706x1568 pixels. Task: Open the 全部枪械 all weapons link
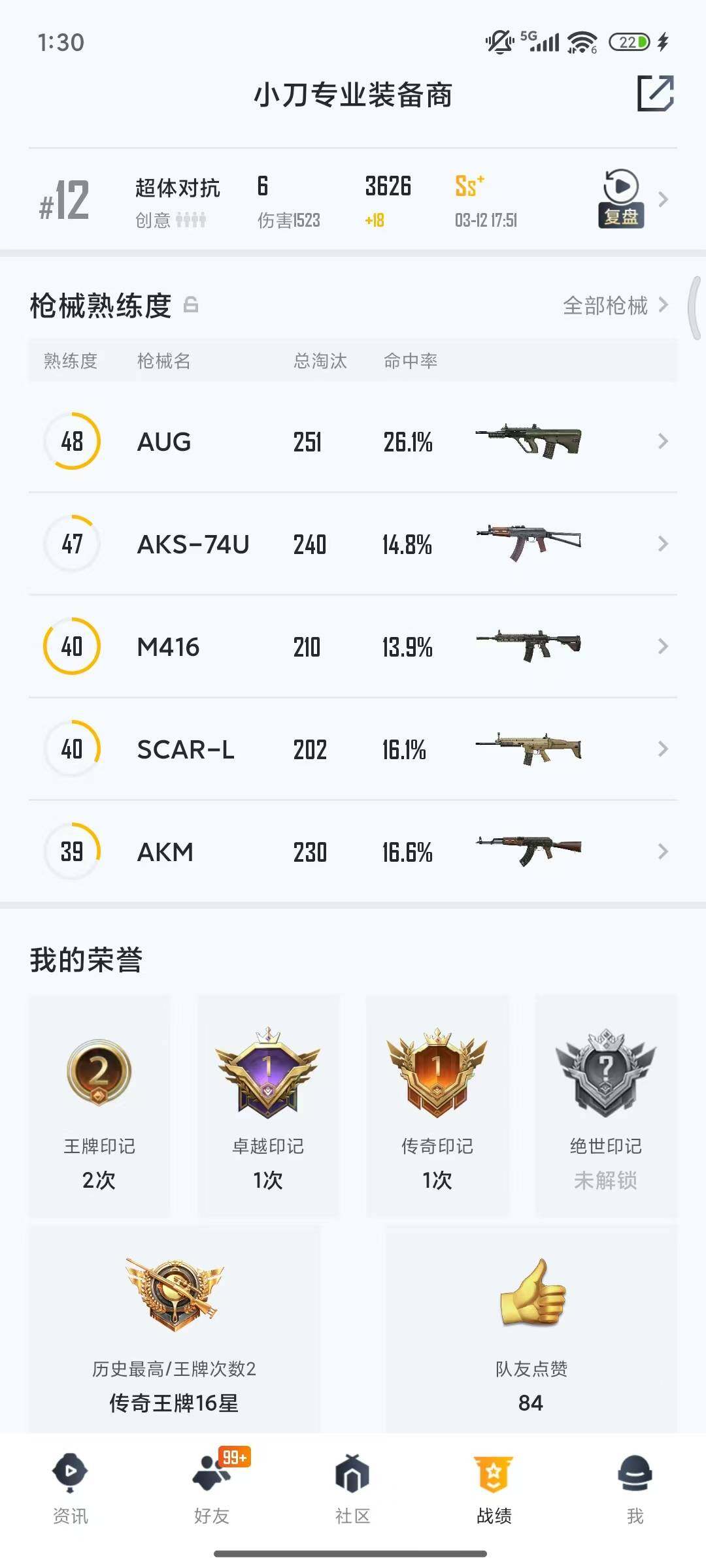(605, 306)
